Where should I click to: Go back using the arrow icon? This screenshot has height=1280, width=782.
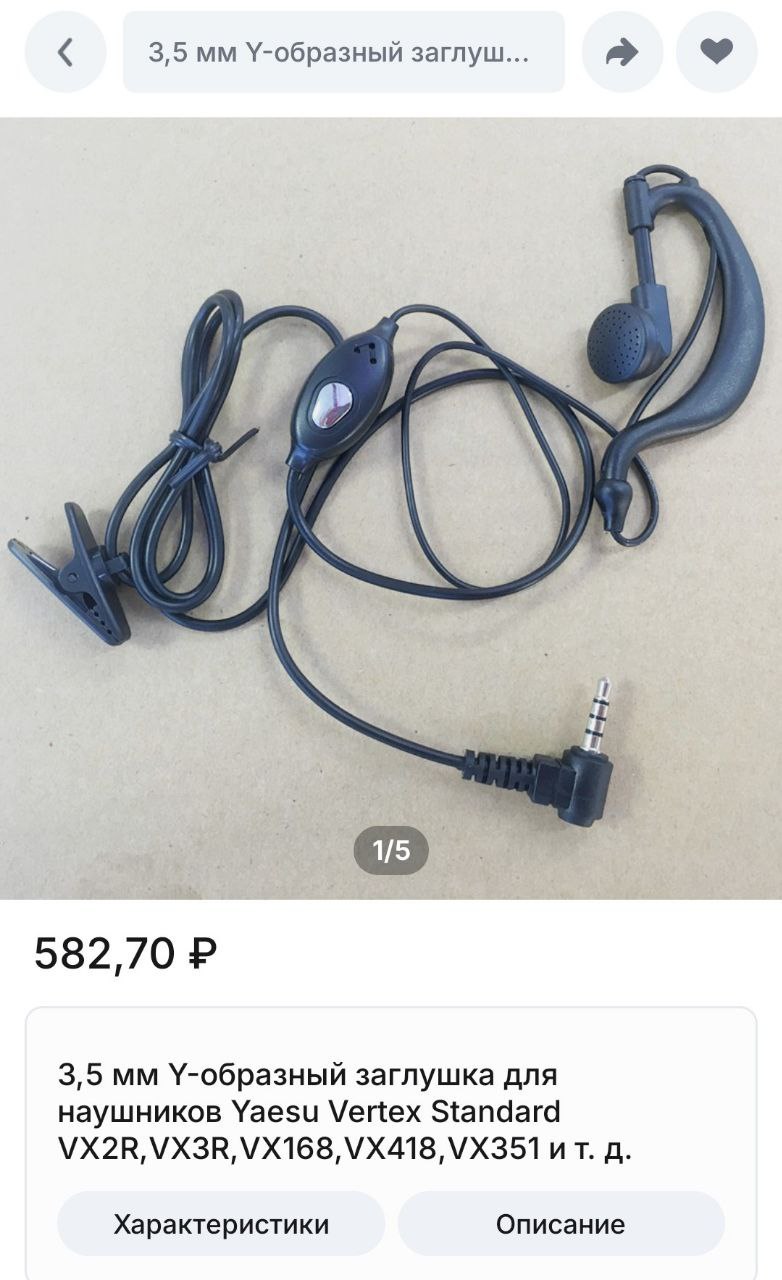point(65,52)
